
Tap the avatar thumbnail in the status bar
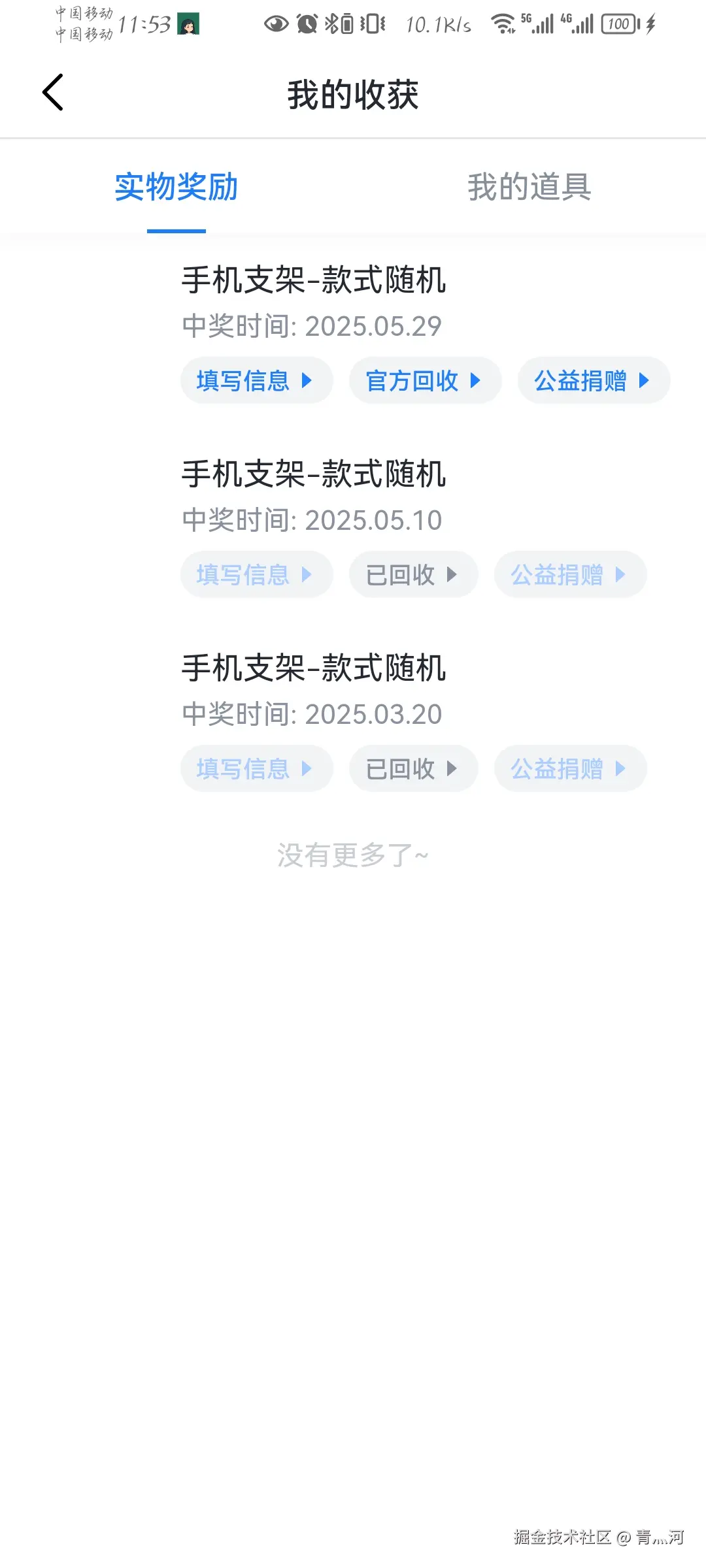(188, 24)
